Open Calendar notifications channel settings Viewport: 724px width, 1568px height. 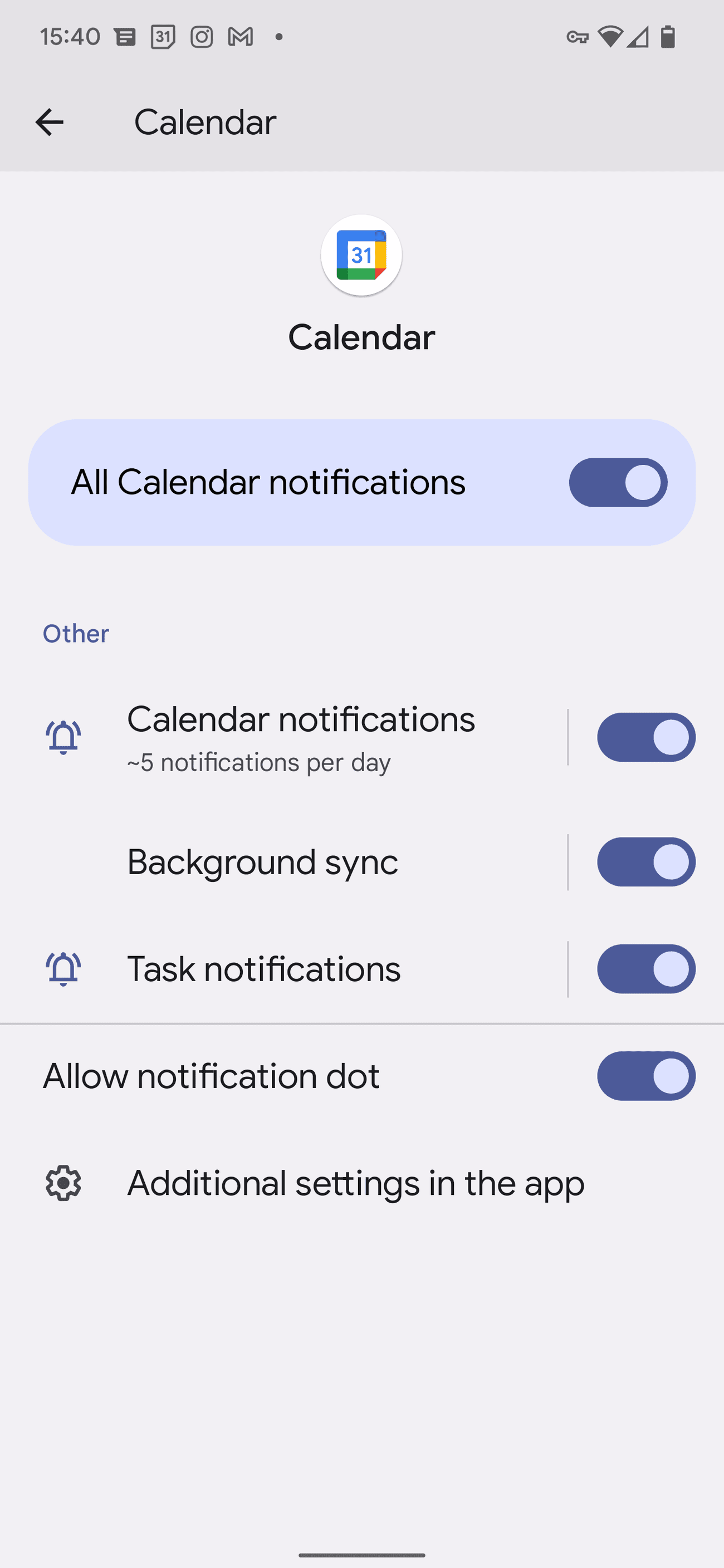point(301,737)
